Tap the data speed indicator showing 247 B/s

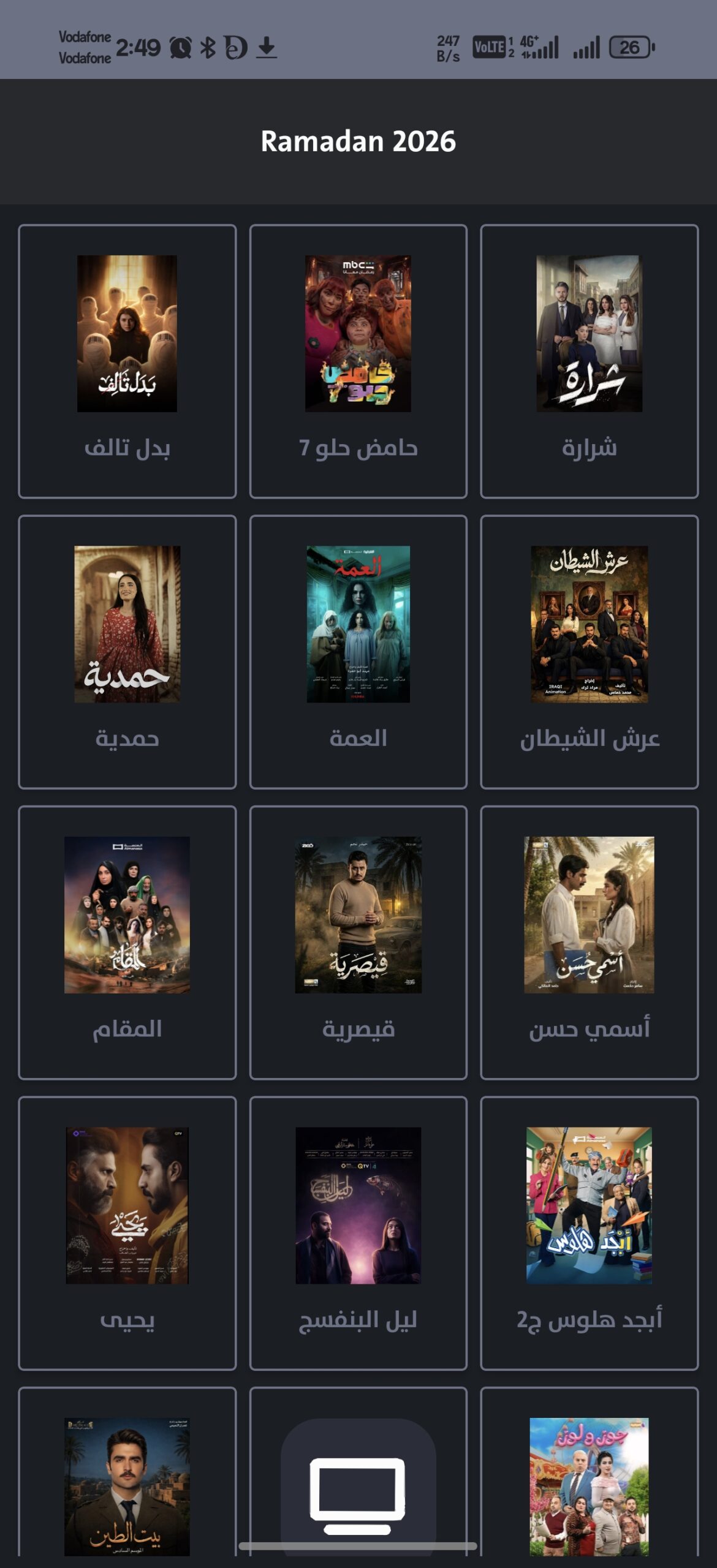448,47
